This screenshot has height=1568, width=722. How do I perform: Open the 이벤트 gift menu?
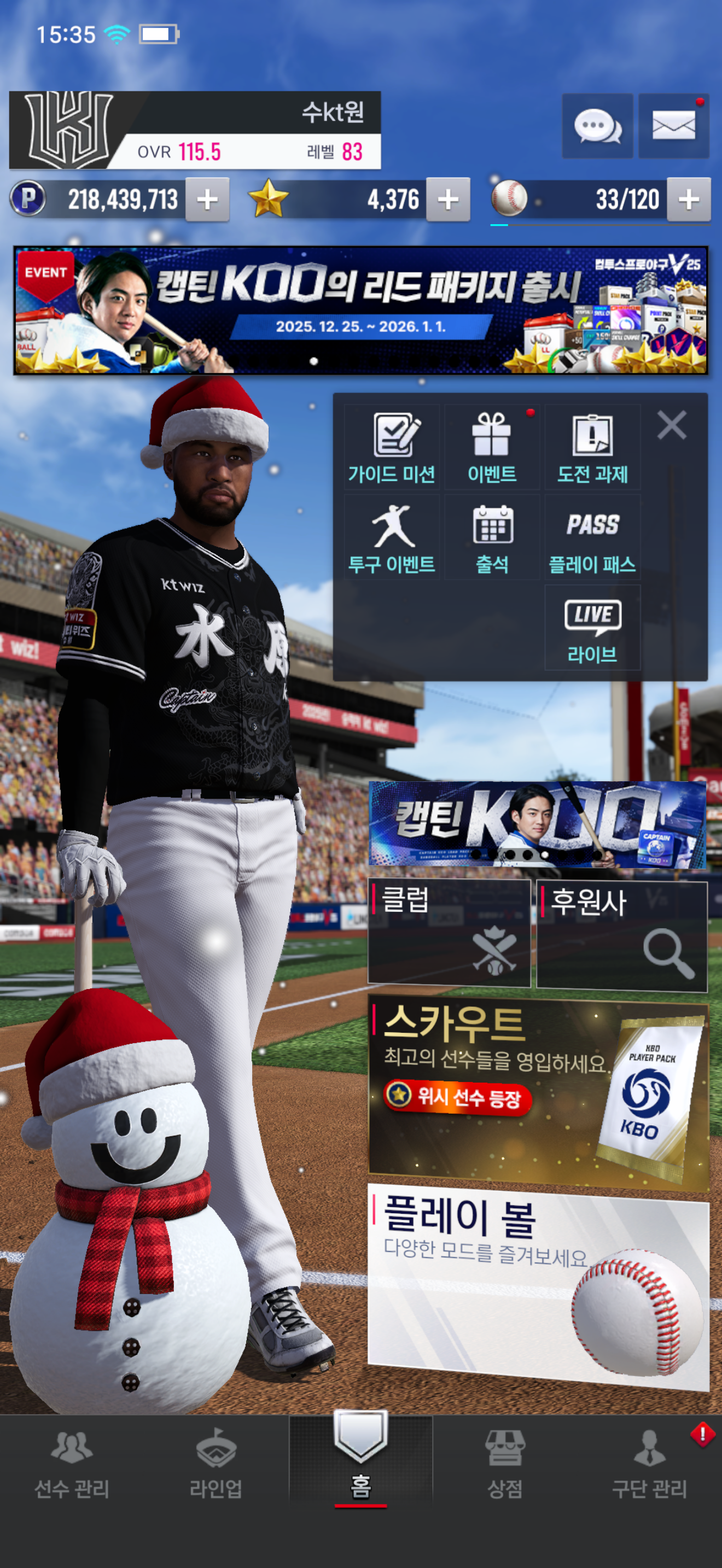click(x=492, y=447)
